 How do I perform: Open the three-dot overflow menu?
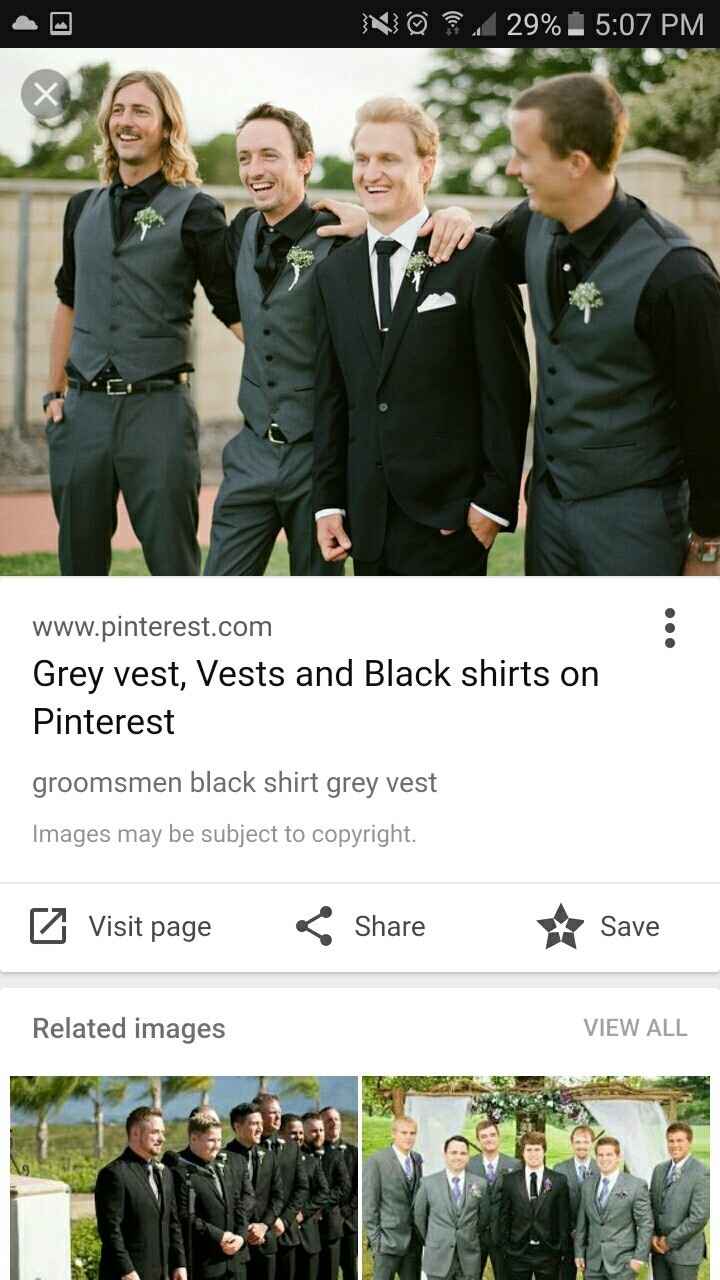669,627
